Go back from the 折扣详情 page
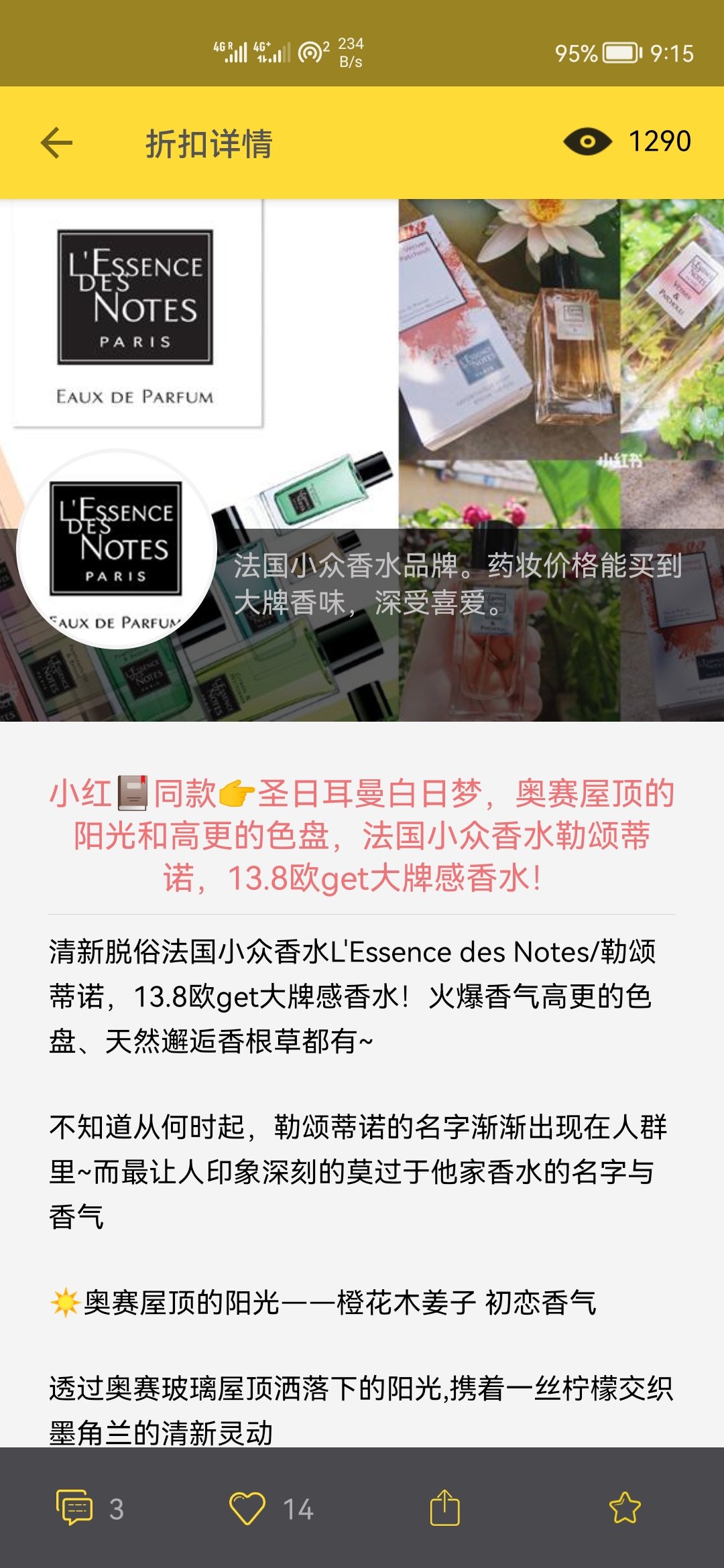This screenshot has height=1568, width=724. (x=57, y=143)
